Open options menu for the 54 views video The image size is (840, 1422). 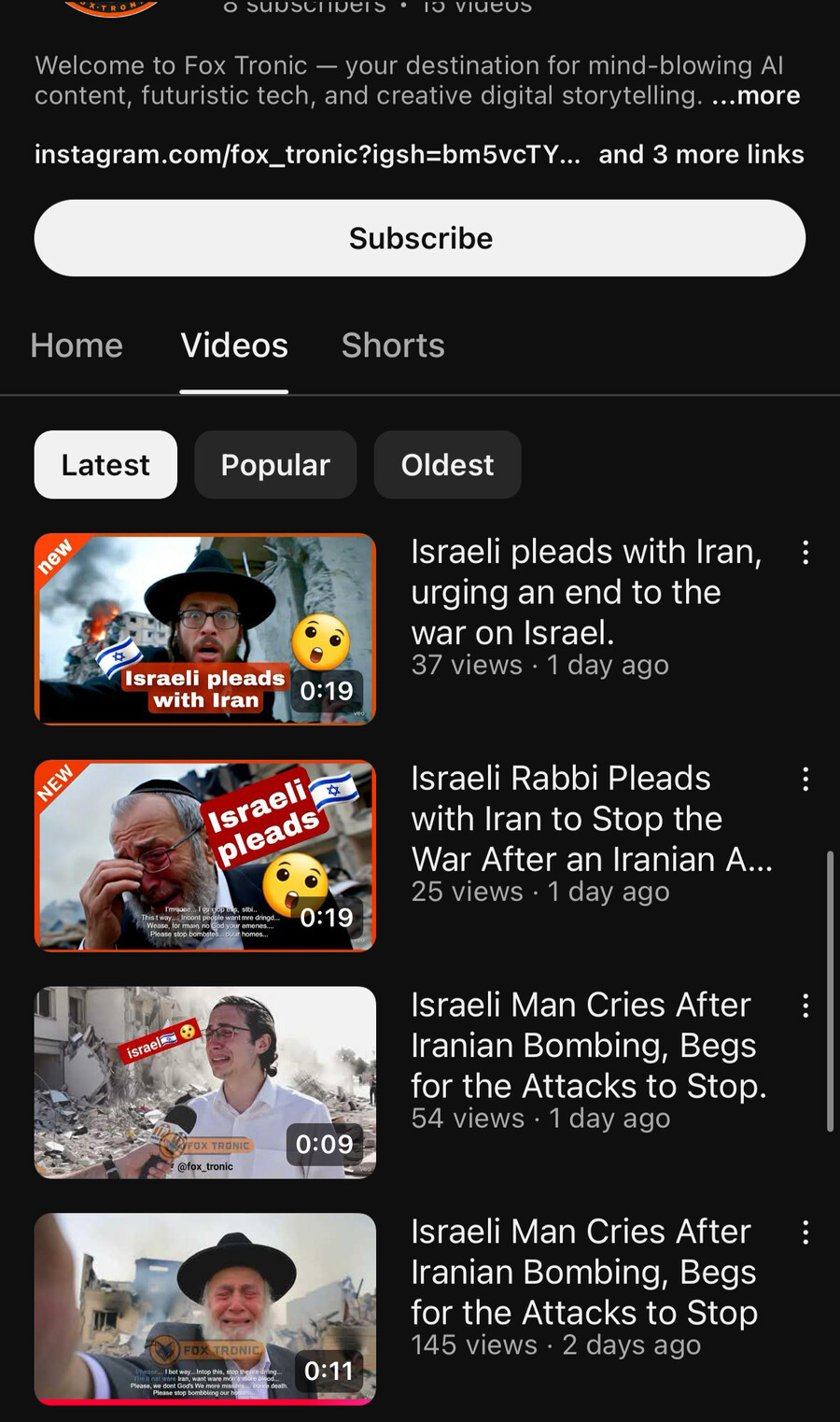click(x=805, y=1006)
